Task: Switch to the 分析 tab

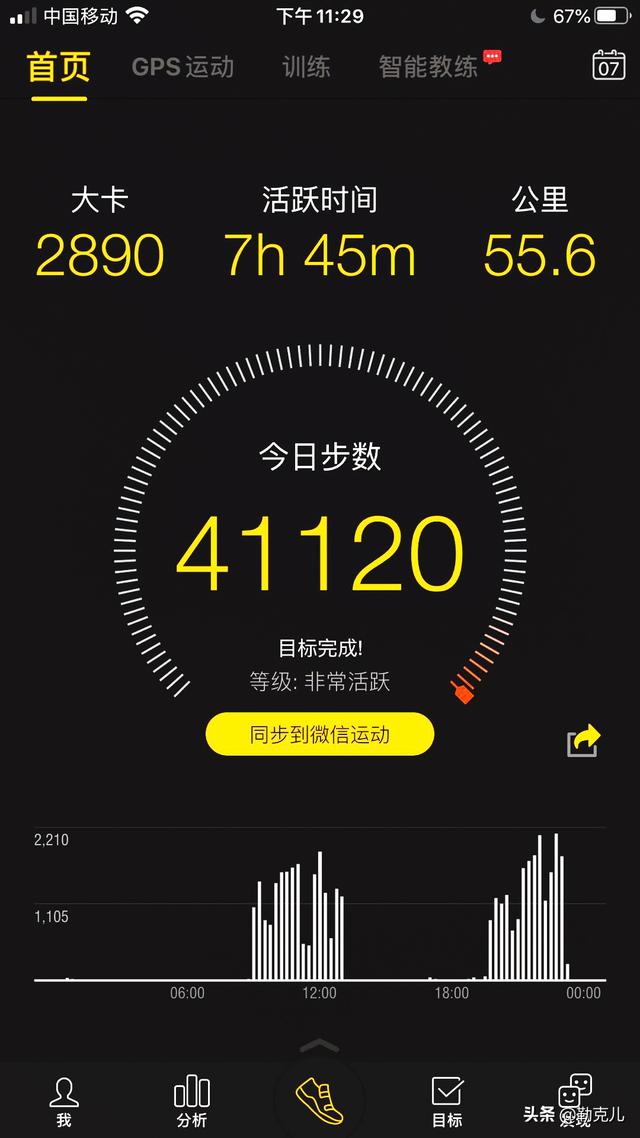Action: point(192,1100)
